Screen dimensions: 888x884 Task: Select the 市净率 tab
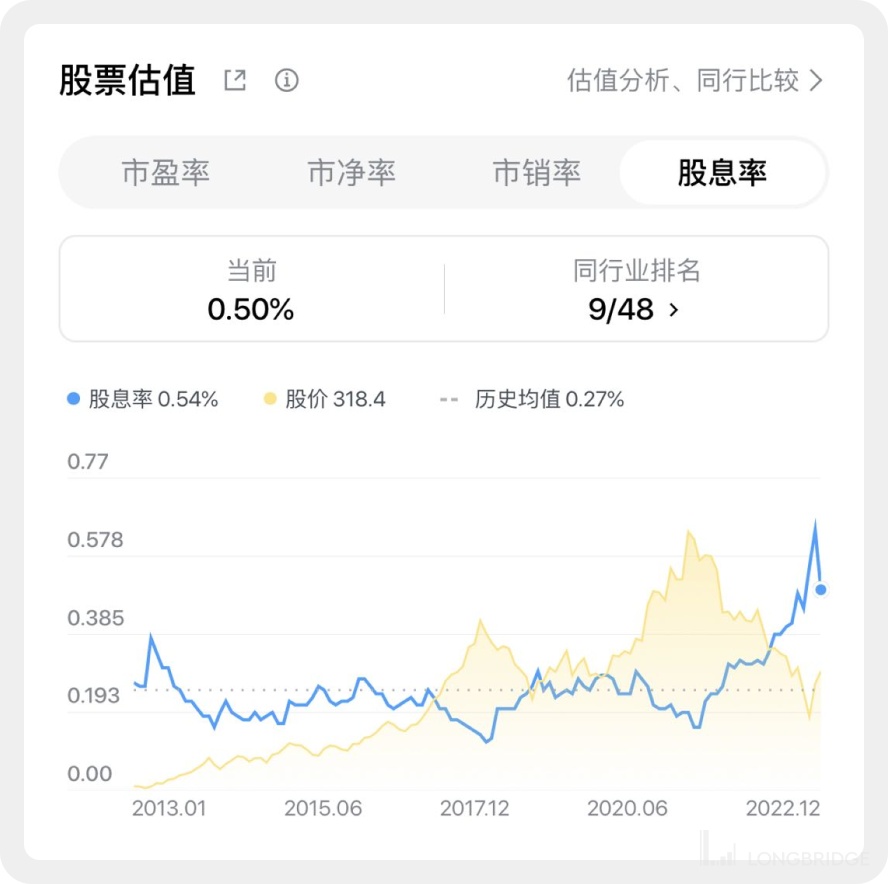[351, 173]
